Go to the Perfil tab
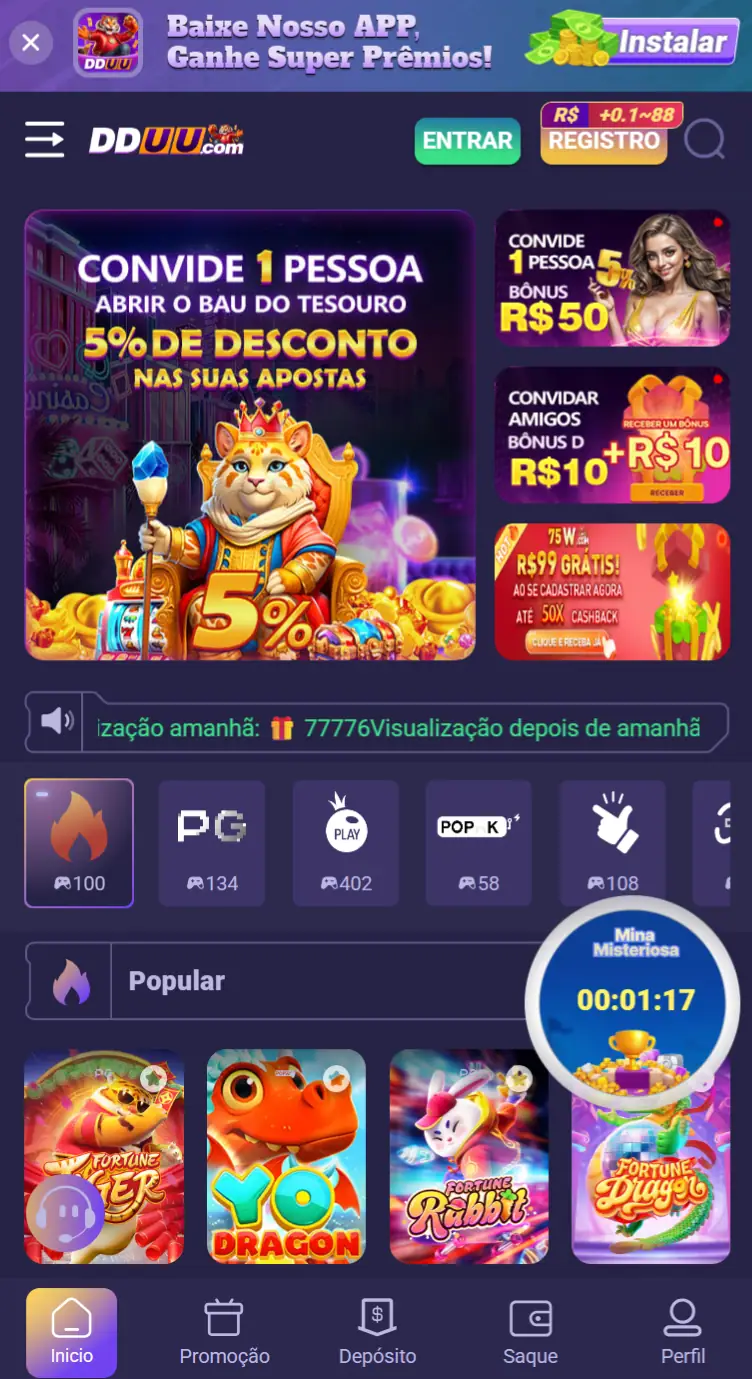This screenshot has width=752, height=1379. [683, 1332]
